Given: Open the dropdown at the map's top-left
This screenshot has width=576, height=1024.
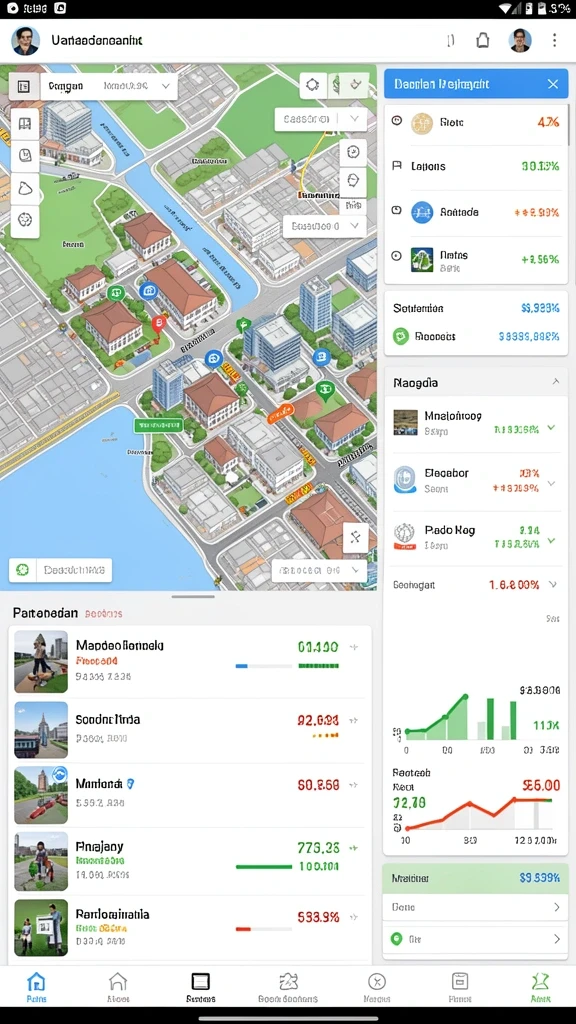Looking at the screenshot, I should tap(108, 86).
